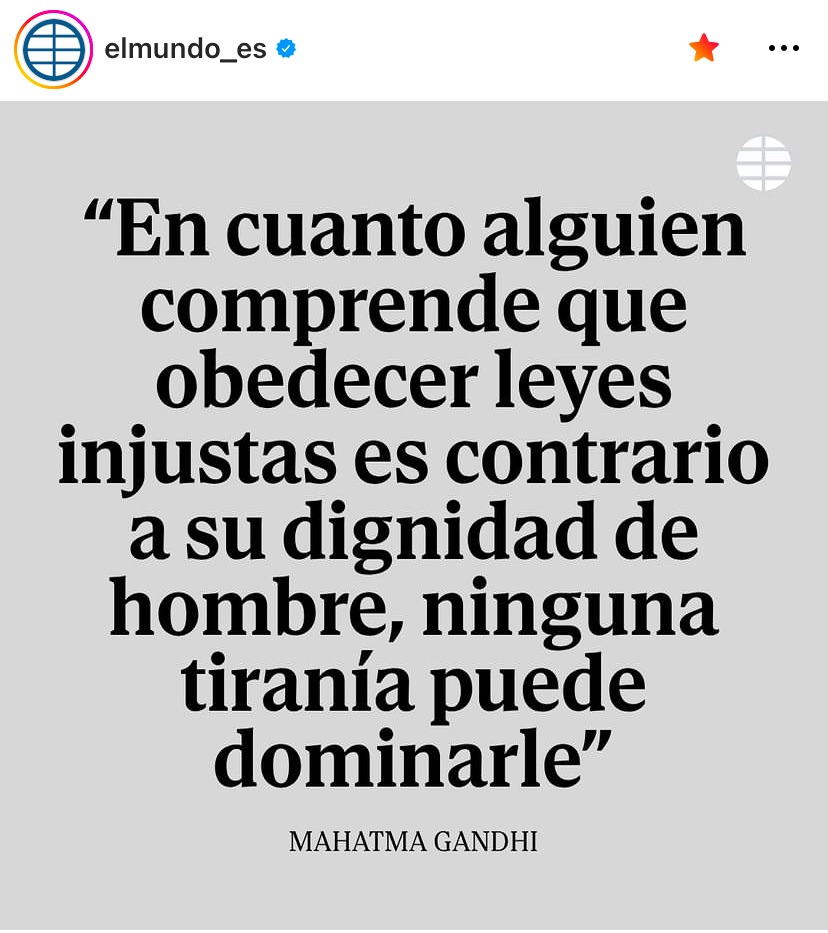This screenshot has width=828, height=933.
Task: Open the elmundo_es username profile
Action: (185, 49)
